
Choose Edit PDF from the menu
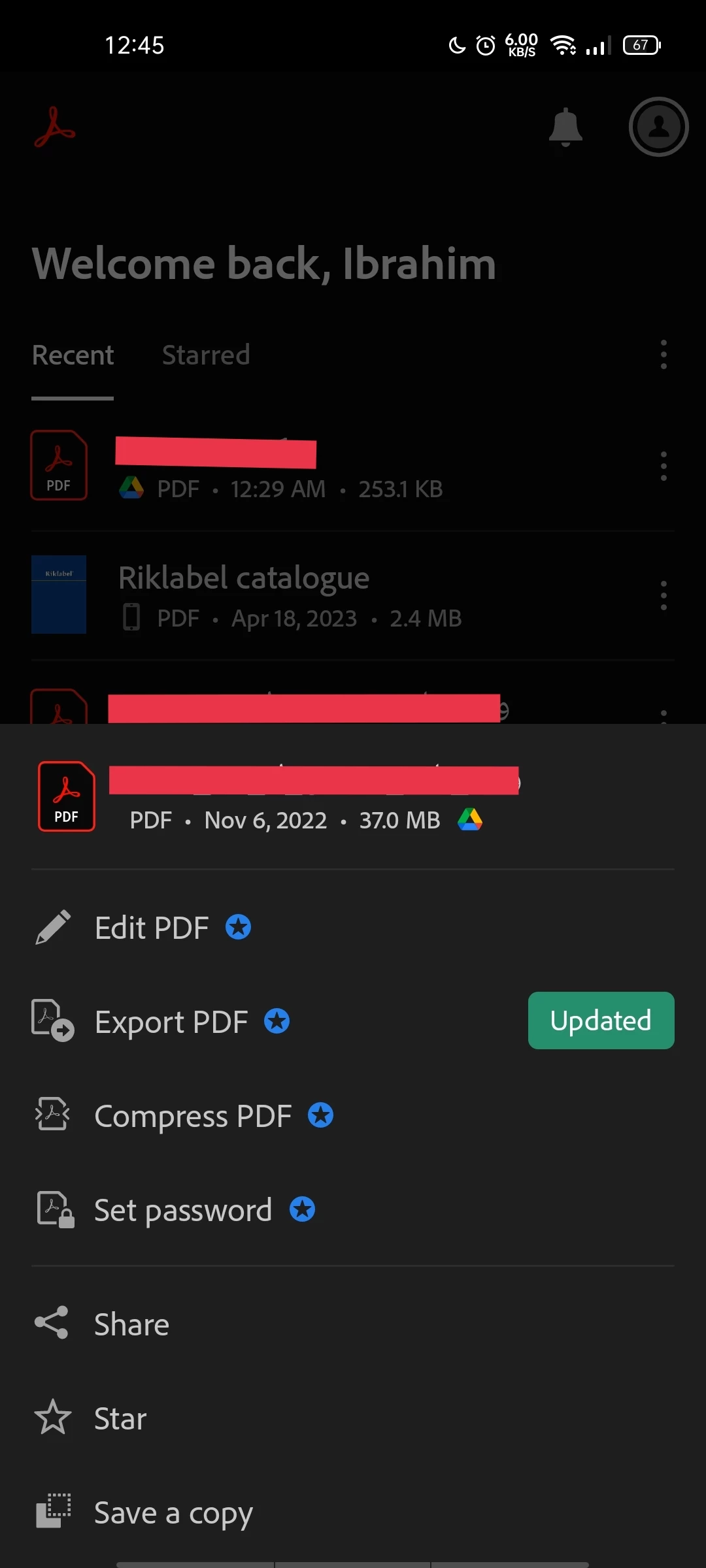click(x=152, y=928)
